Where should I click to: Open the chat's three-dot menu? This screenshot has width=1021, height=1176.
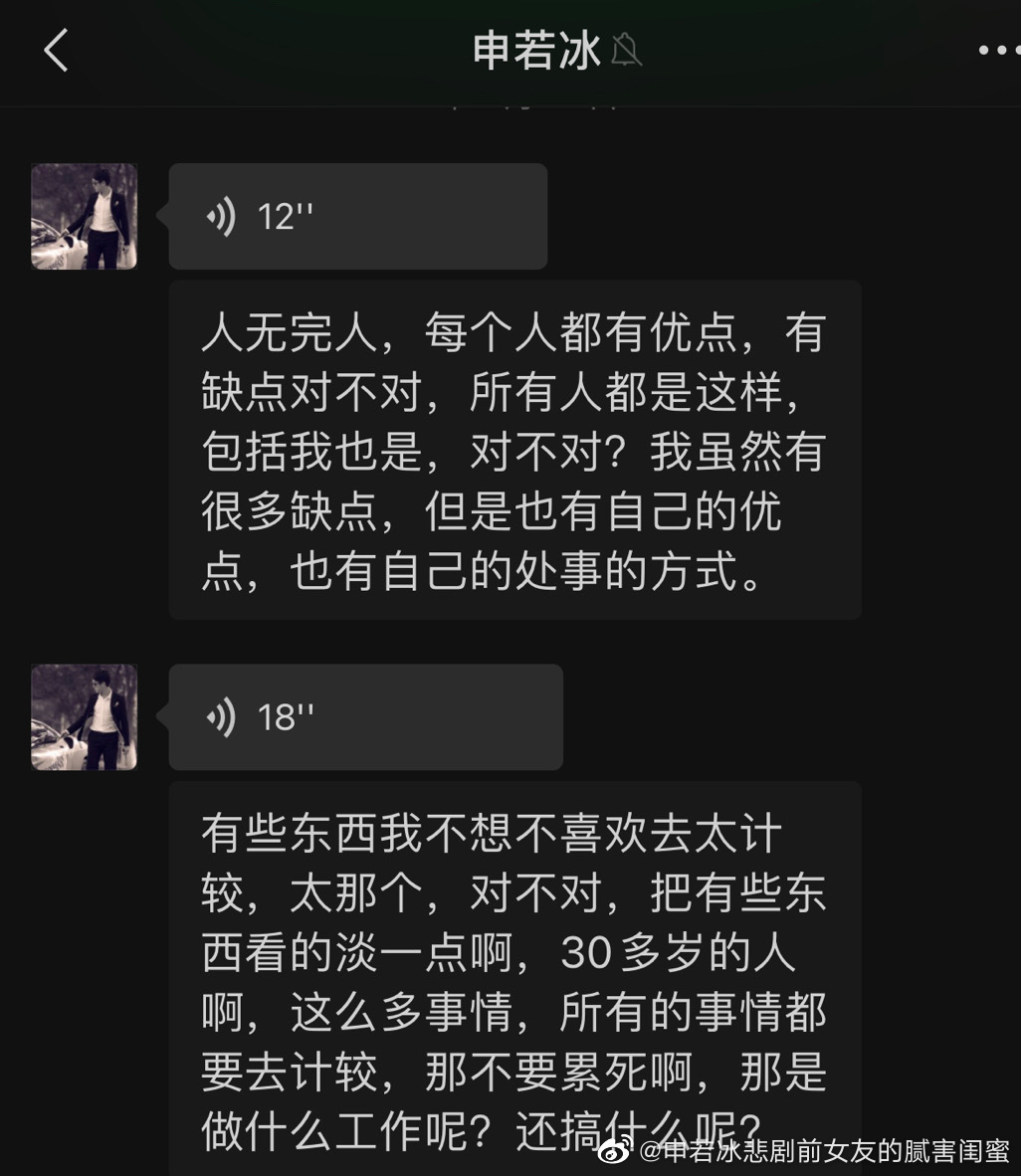996,50
